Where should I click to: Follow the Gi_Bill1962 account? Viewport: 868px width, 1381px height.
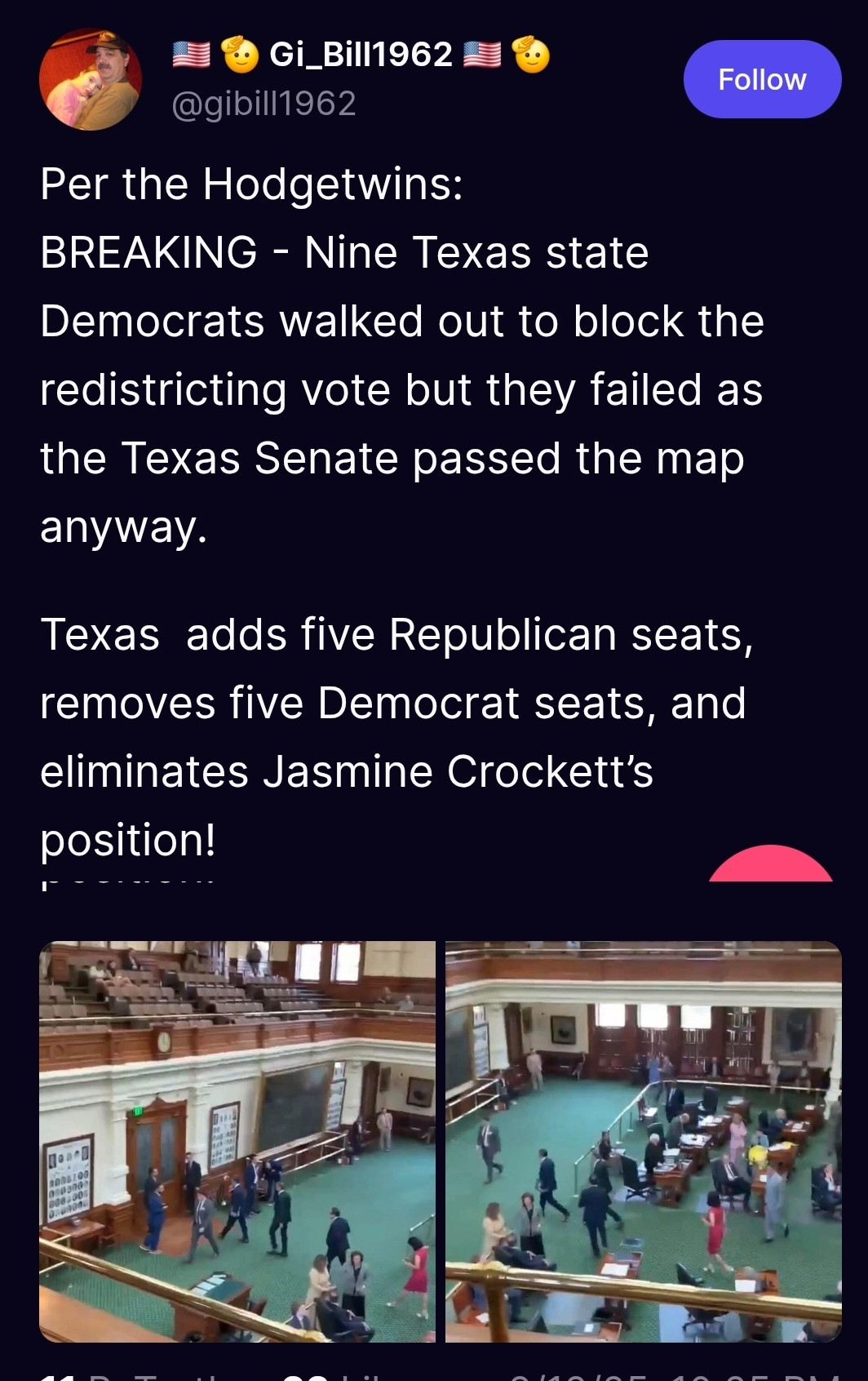click(x=761, y=79)
